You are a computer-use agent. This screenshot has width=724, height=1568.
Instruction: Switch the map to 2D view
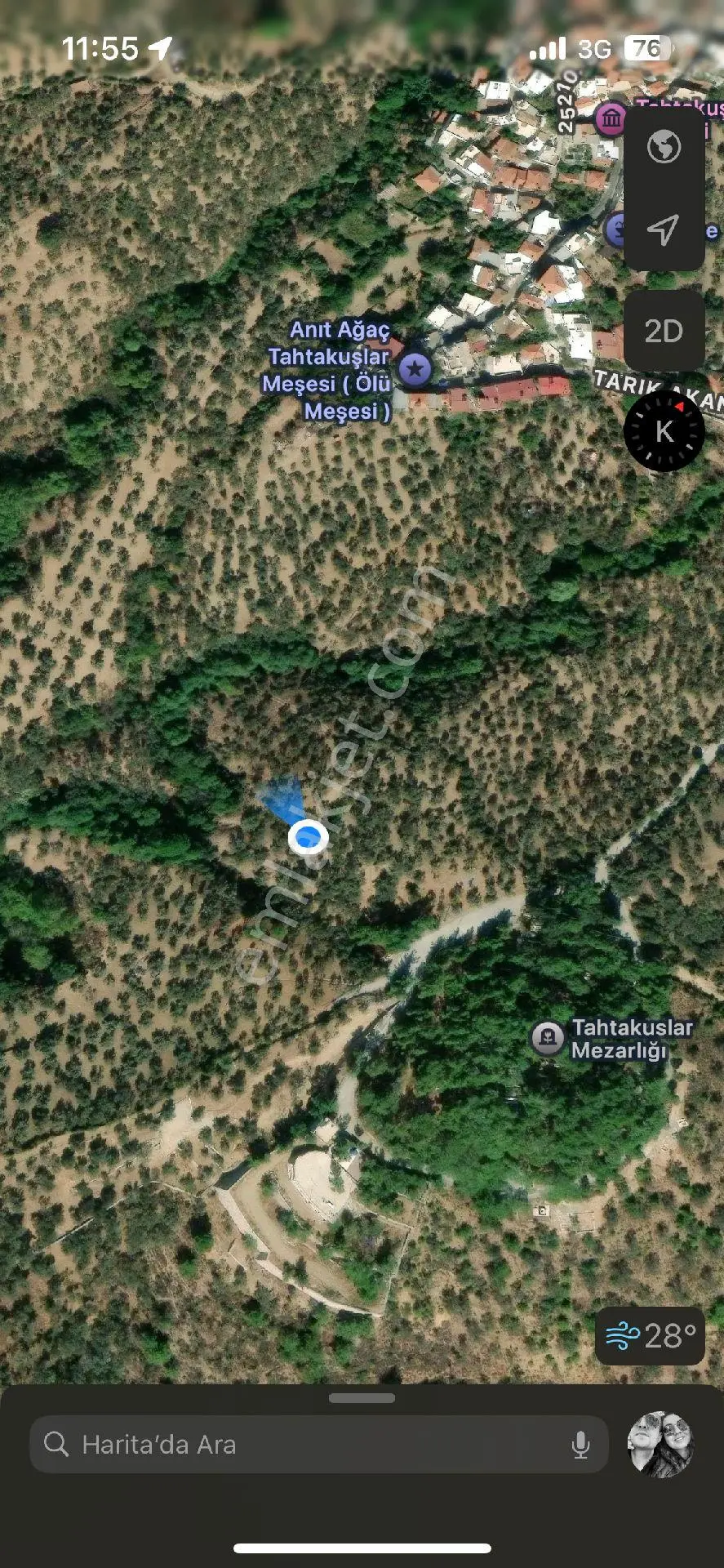664,331
